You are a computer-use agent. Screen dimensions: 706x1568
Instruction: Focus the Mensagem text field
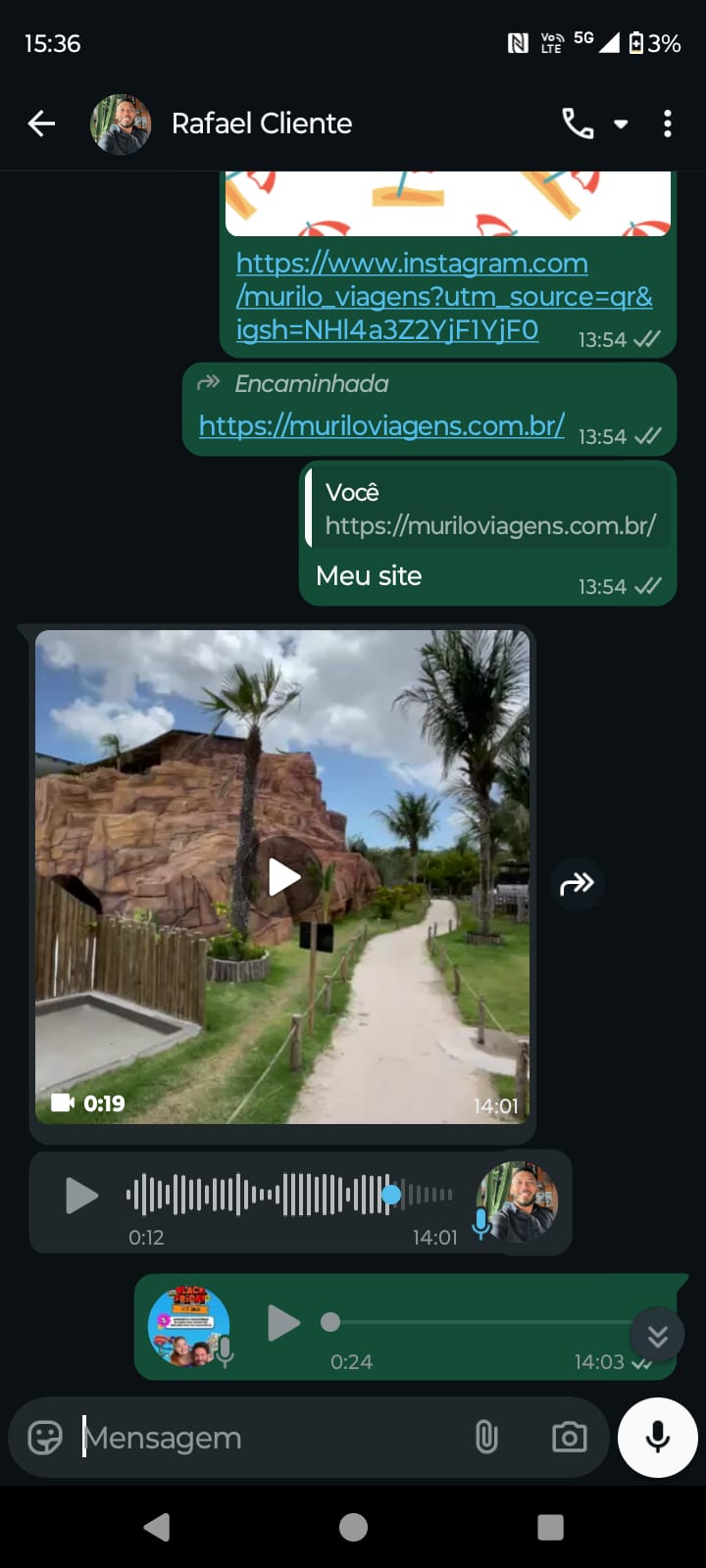(x=265, y=1438)
